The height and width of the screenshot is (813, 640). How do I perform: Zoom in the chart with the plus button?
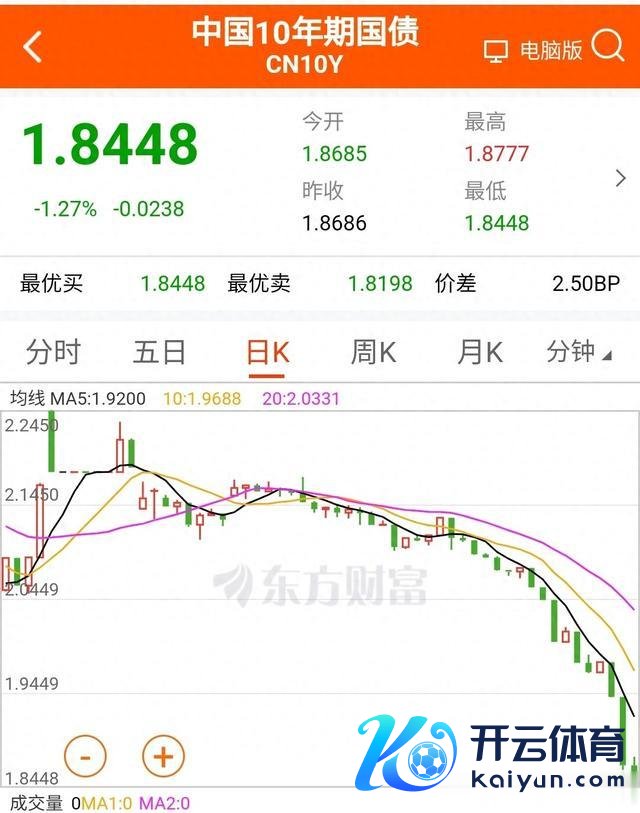pos(163,757)
